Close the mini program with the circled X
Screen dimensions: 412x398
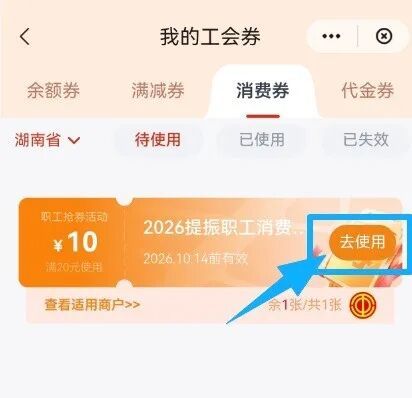384,36
